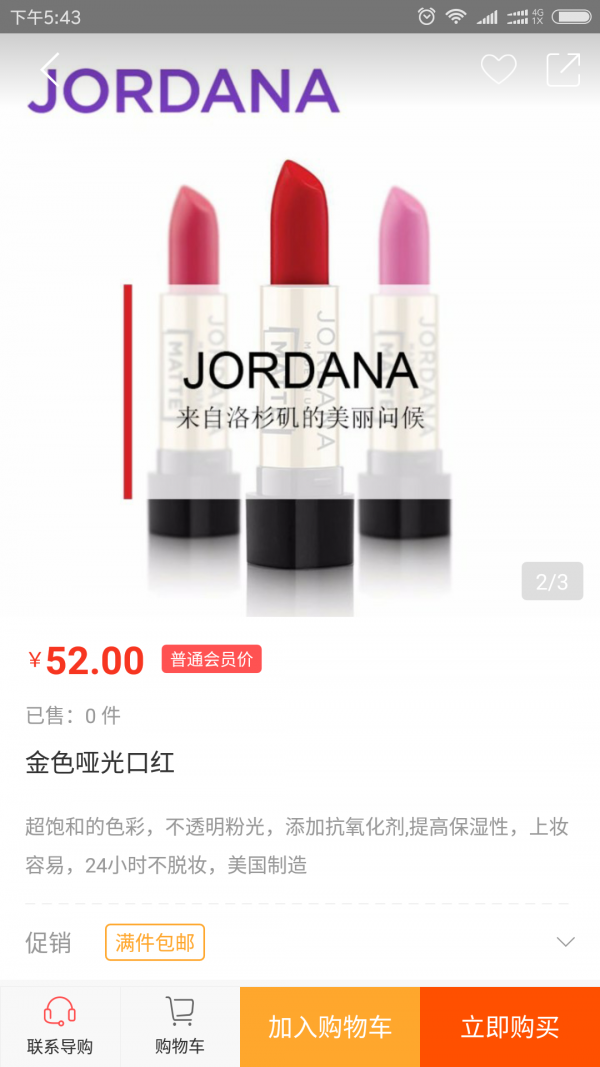Viewport: 600px width, 1067px height.
Task: Share this product via the share icon
Action: pos(563,69)
